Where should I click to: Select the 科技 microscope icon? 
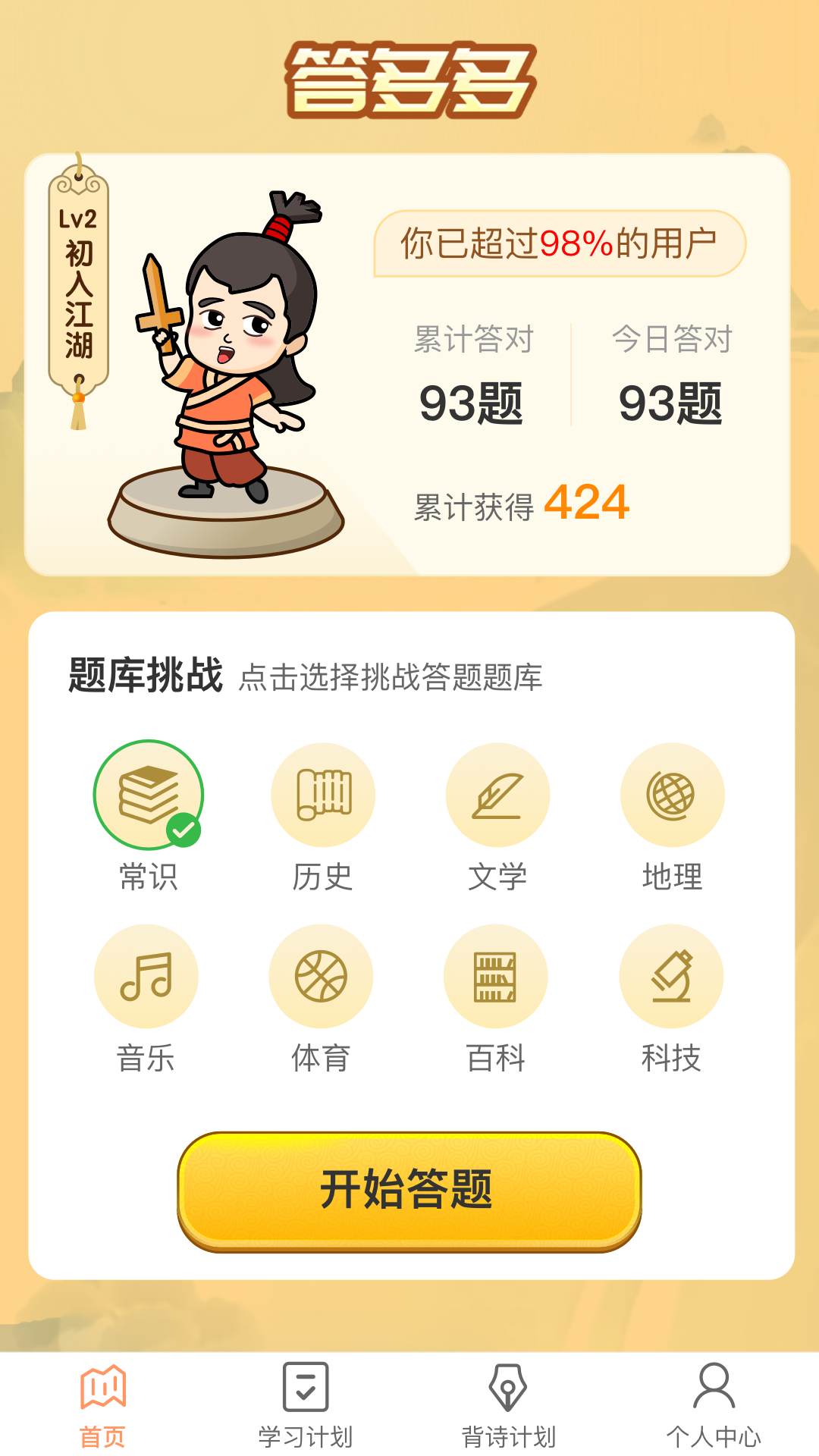click(671, 976)
